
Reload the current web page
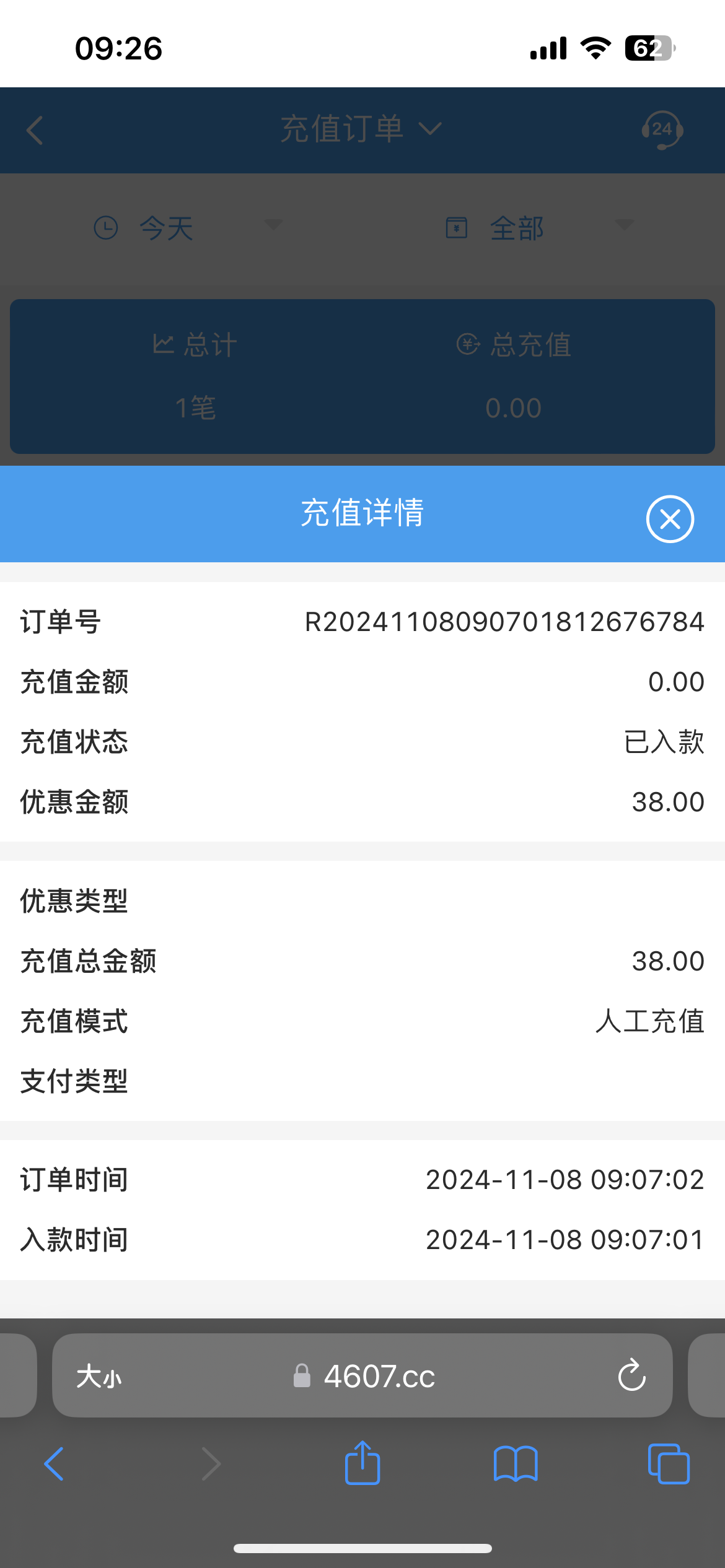(631, 1376)
